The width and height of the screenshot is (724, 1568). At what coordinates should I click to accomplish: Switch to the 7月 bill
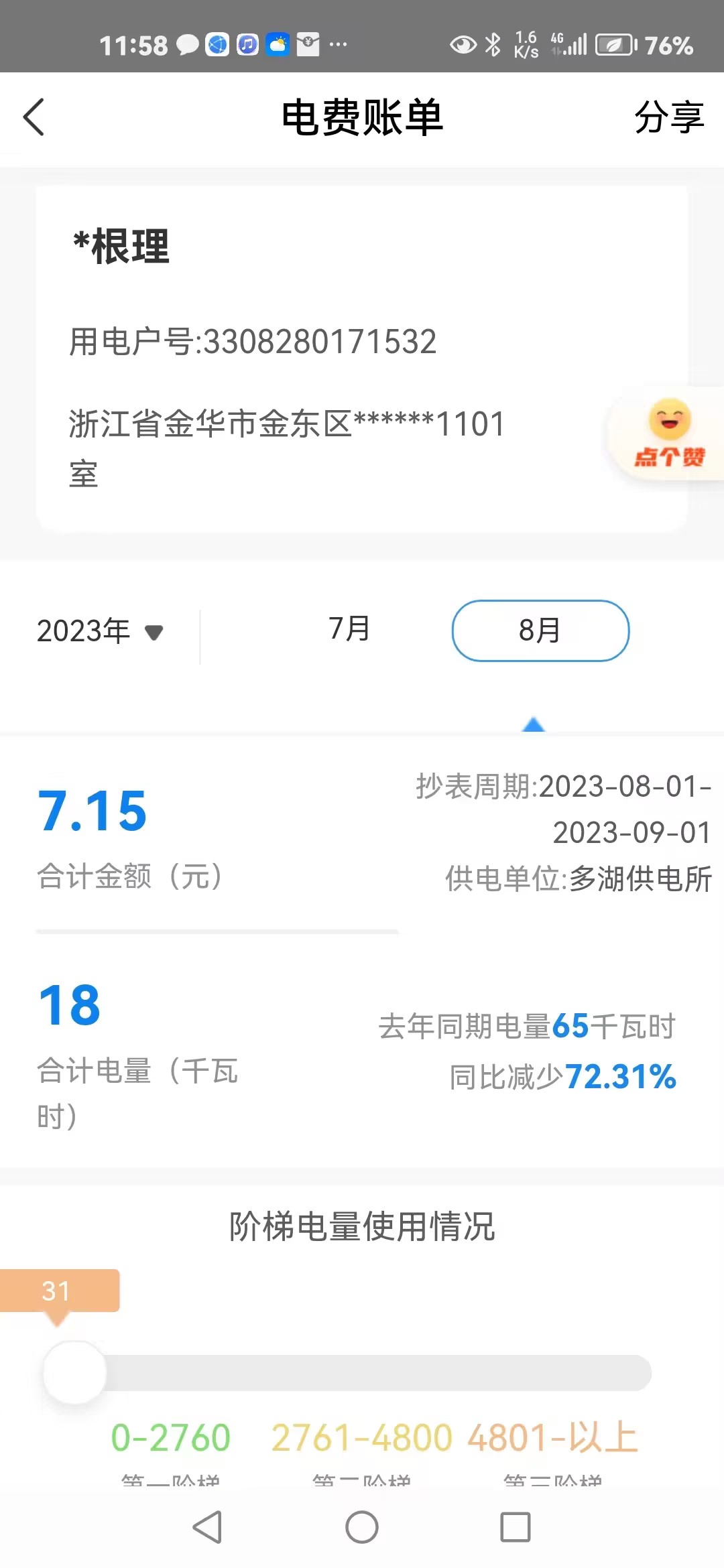[349, 629]
